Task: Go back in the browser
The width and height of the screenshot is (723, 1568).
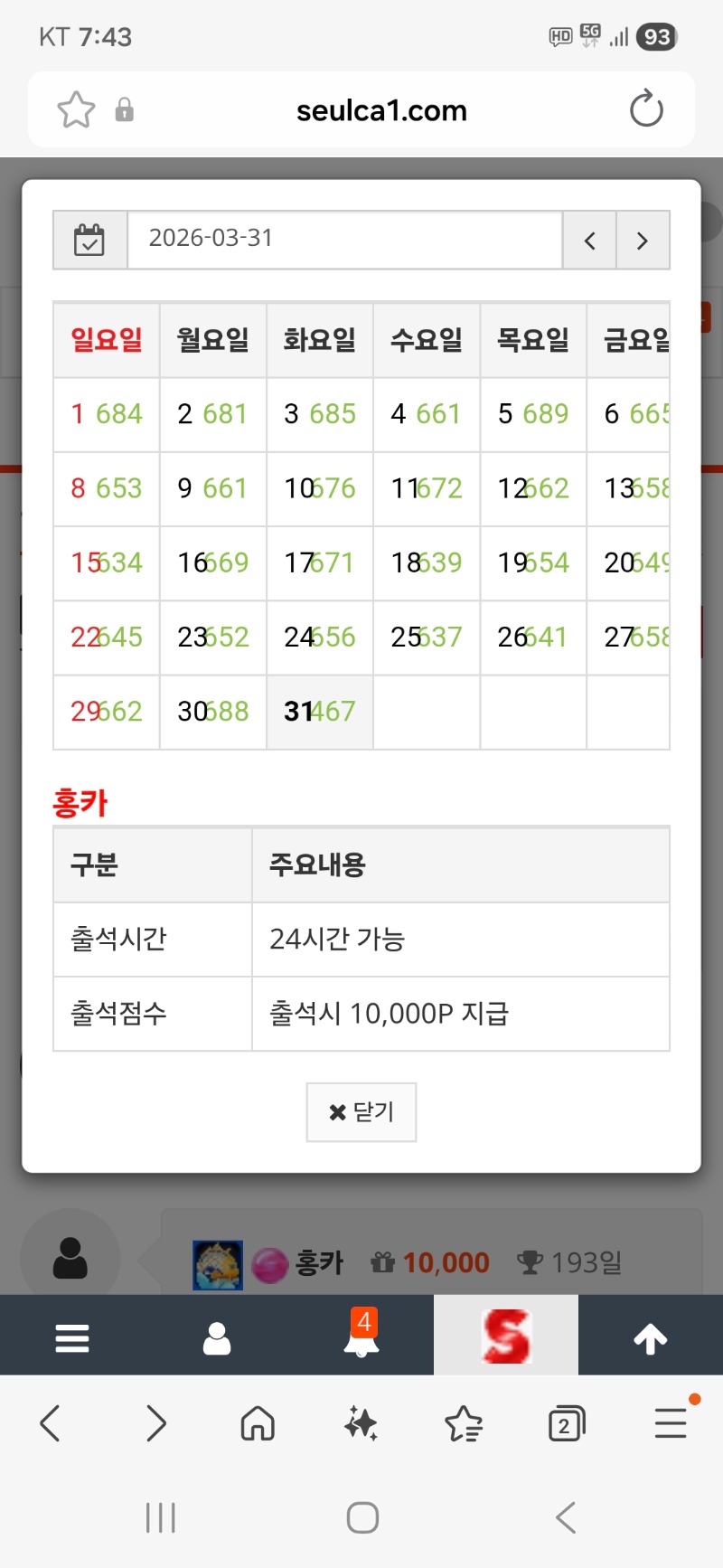Action: coord(51,1424)
